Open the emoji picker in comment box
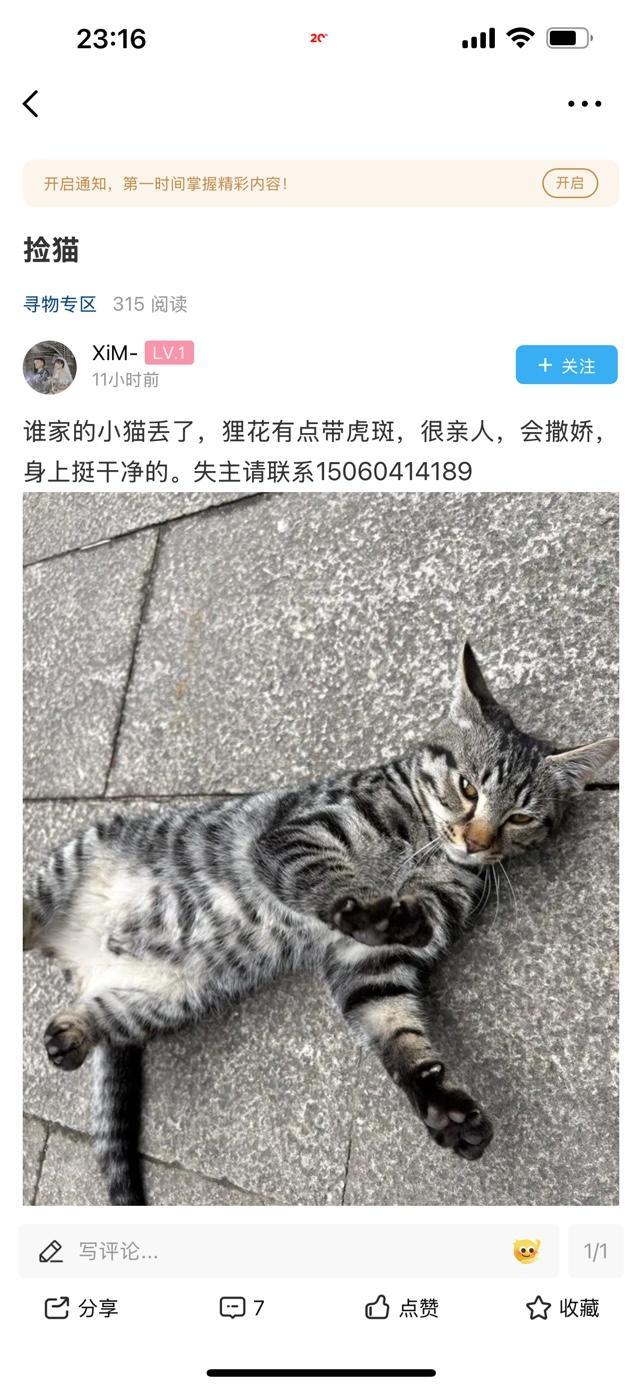This screenshot has height=1389, width=642. [526, 1251]
